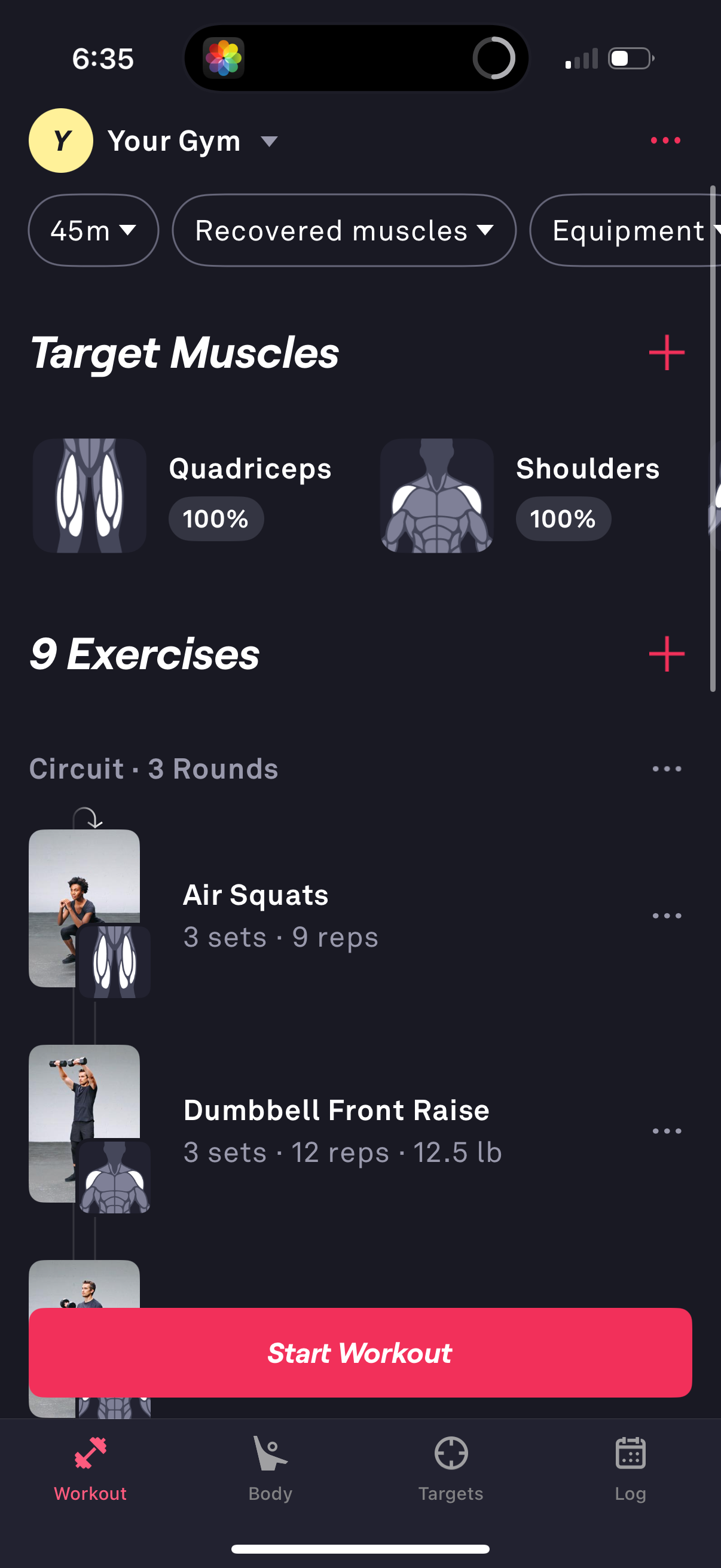The height and width of the screenshot is (1568, 721).
Task: Open the Recovered muscles filter
Action: [x=344, y=231]
